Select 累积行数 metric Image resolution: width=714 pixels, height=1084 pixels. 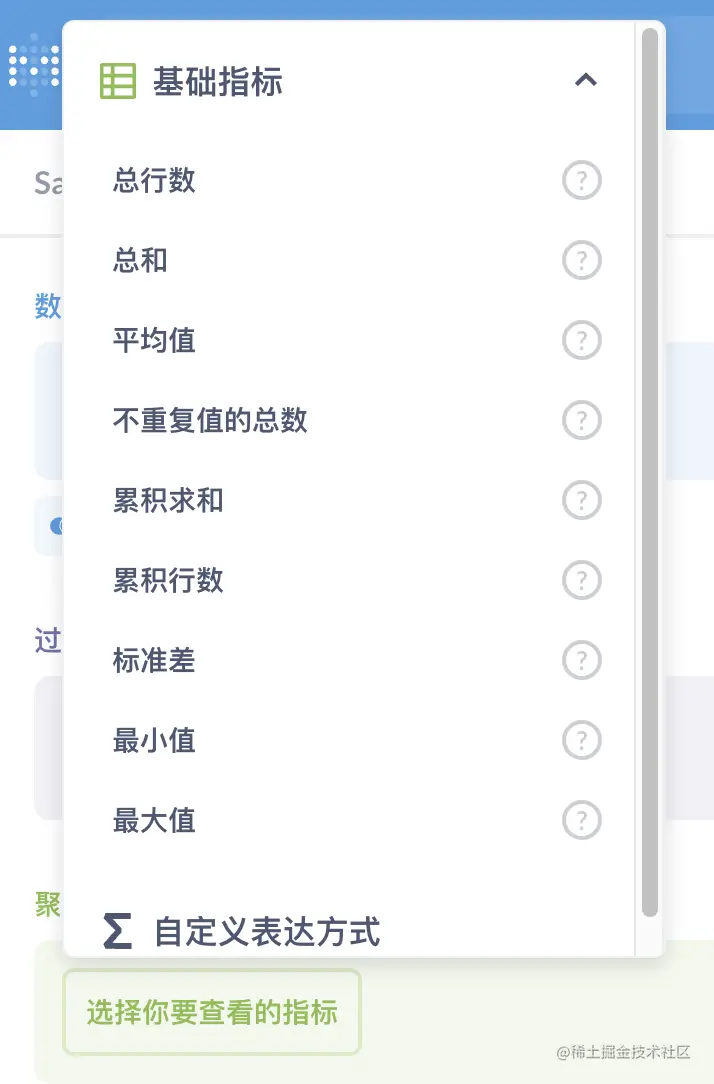(x=168, y=581)
